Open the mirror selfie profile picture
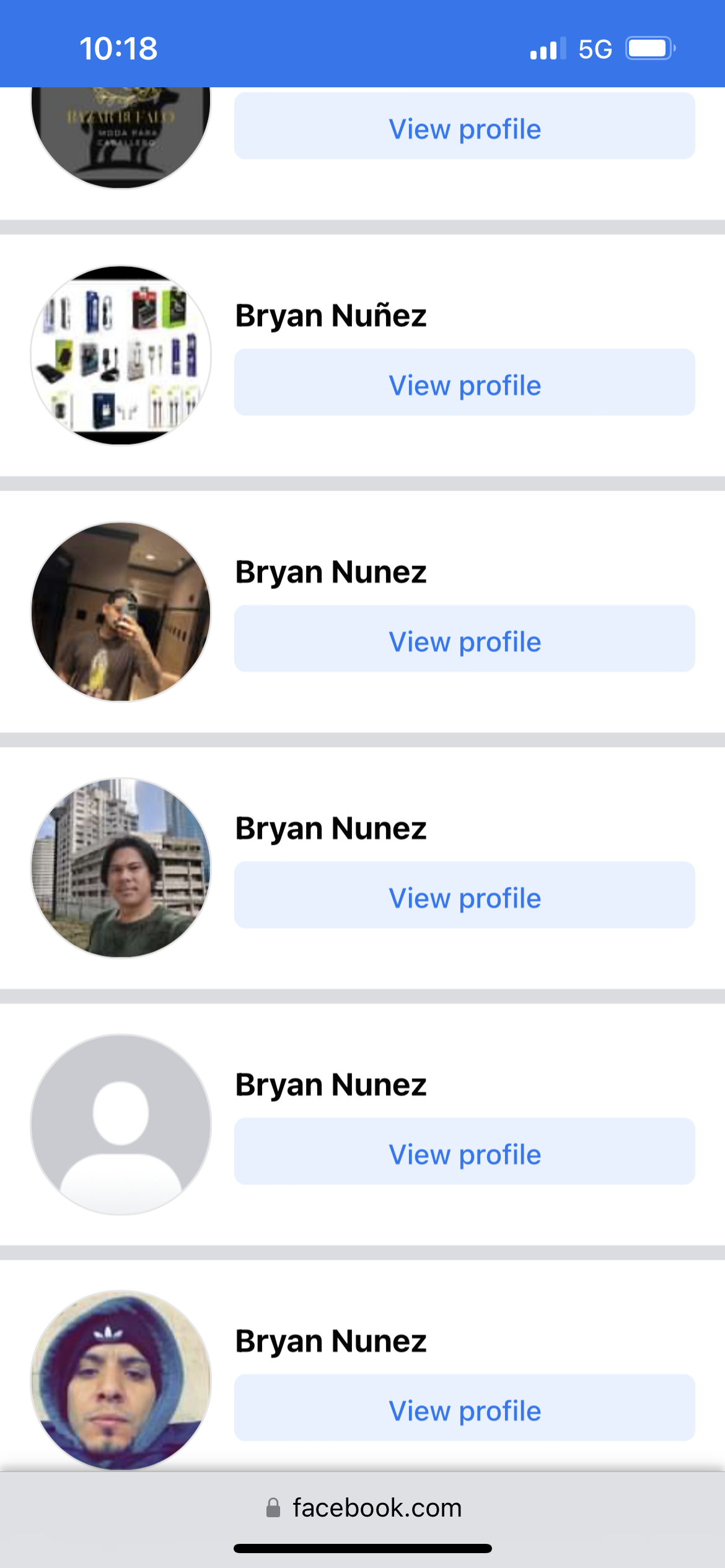The image size is (725, 1568). (x=121, y=612)
